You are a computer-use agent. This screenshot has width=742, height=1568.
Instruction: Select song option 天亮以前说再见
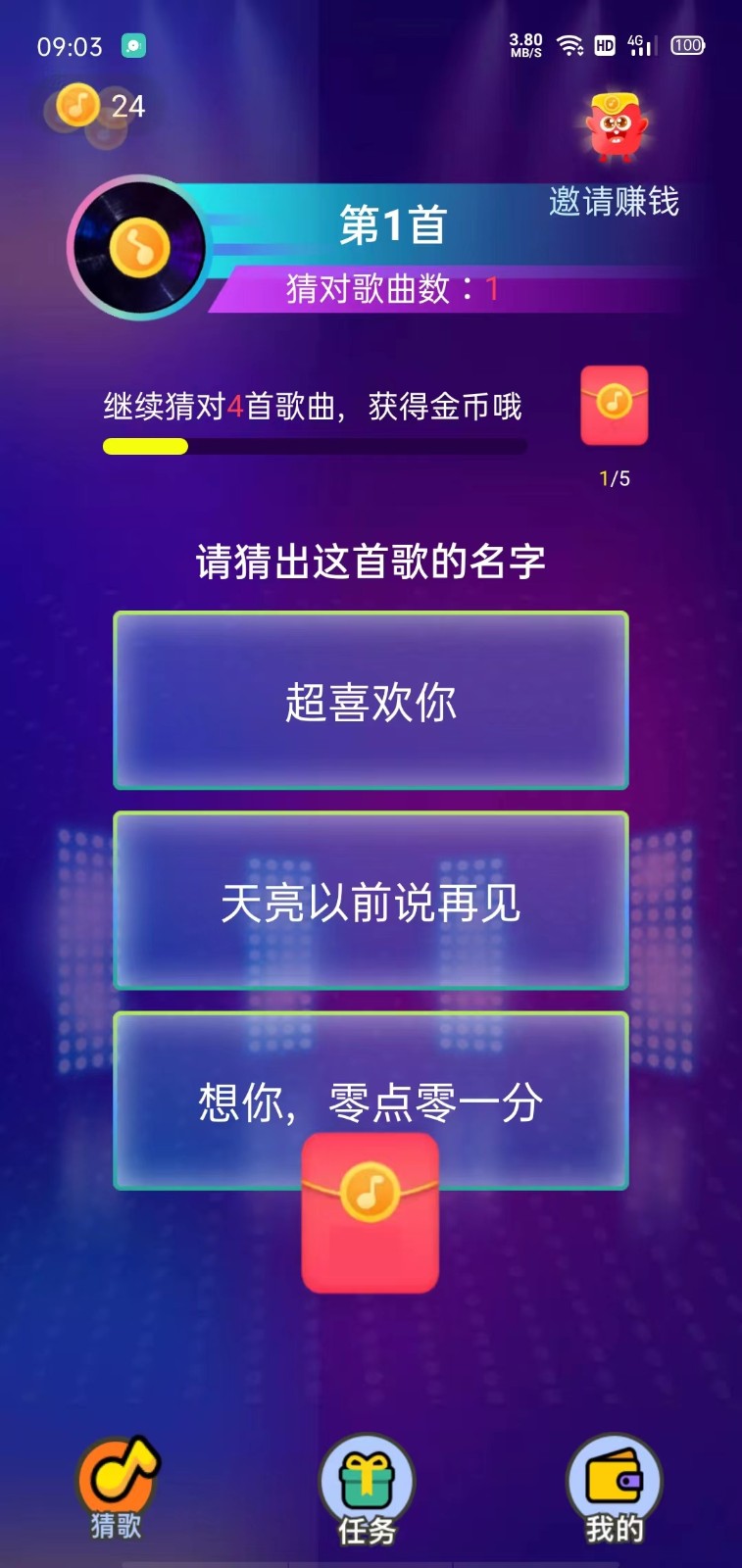coord(371,902)
